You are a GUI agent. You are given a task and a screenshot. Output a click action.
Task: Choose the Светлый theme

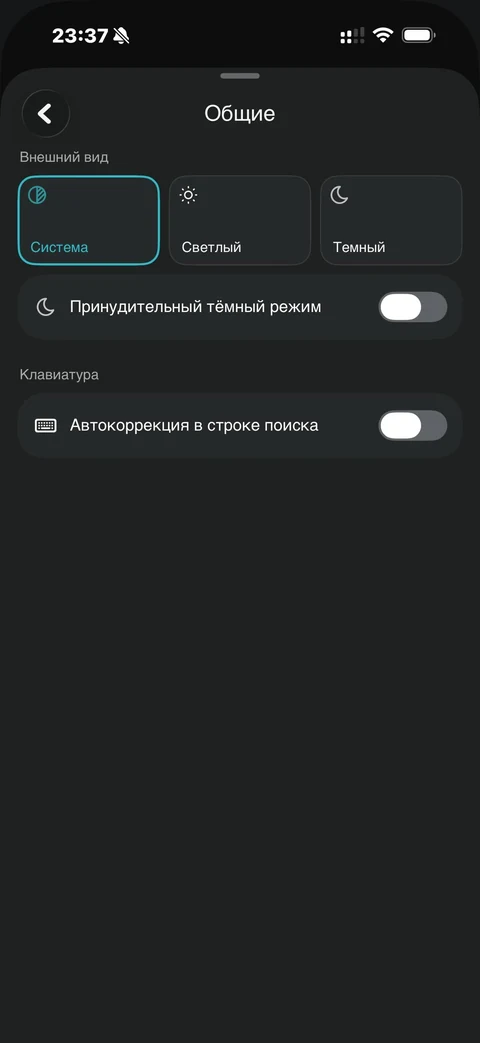(240, 220)
